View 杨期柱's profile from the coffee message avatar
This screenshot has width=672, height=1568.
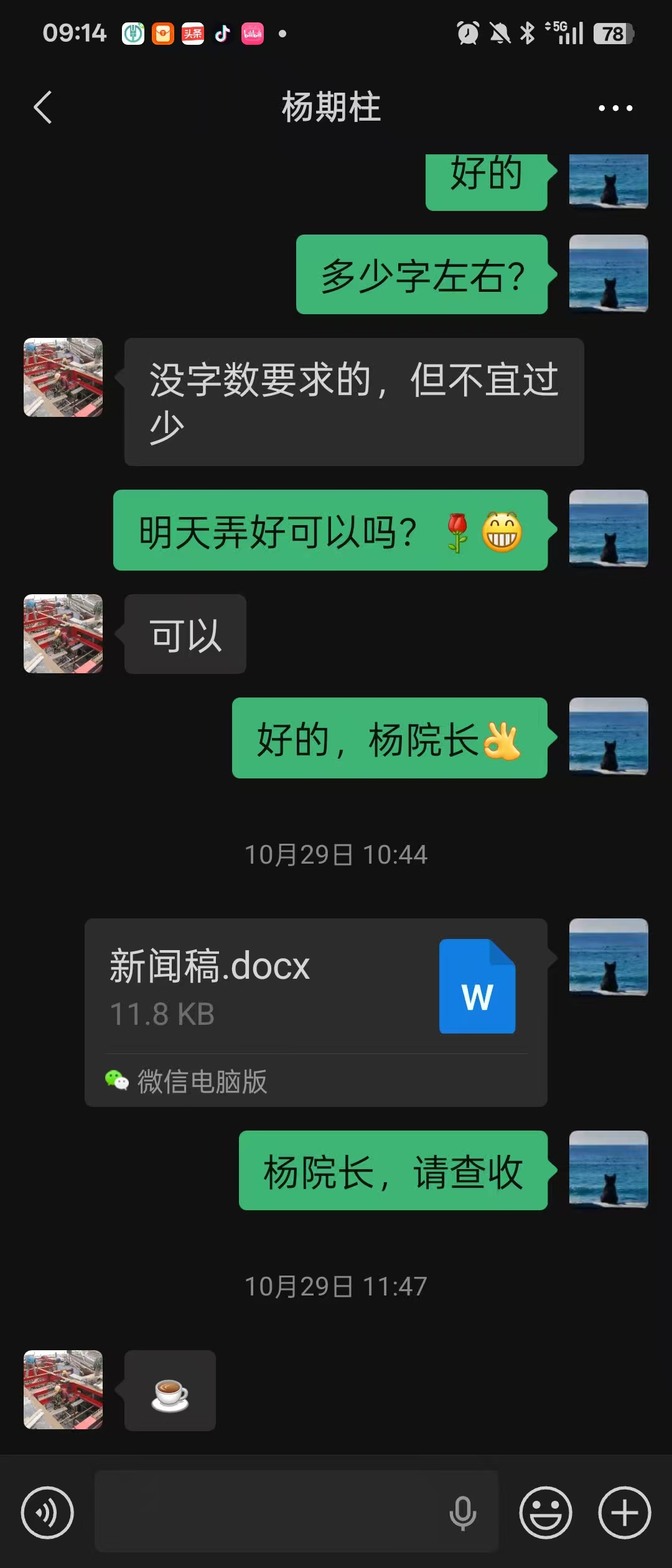pyautogui.click(x=63, y=1389)
